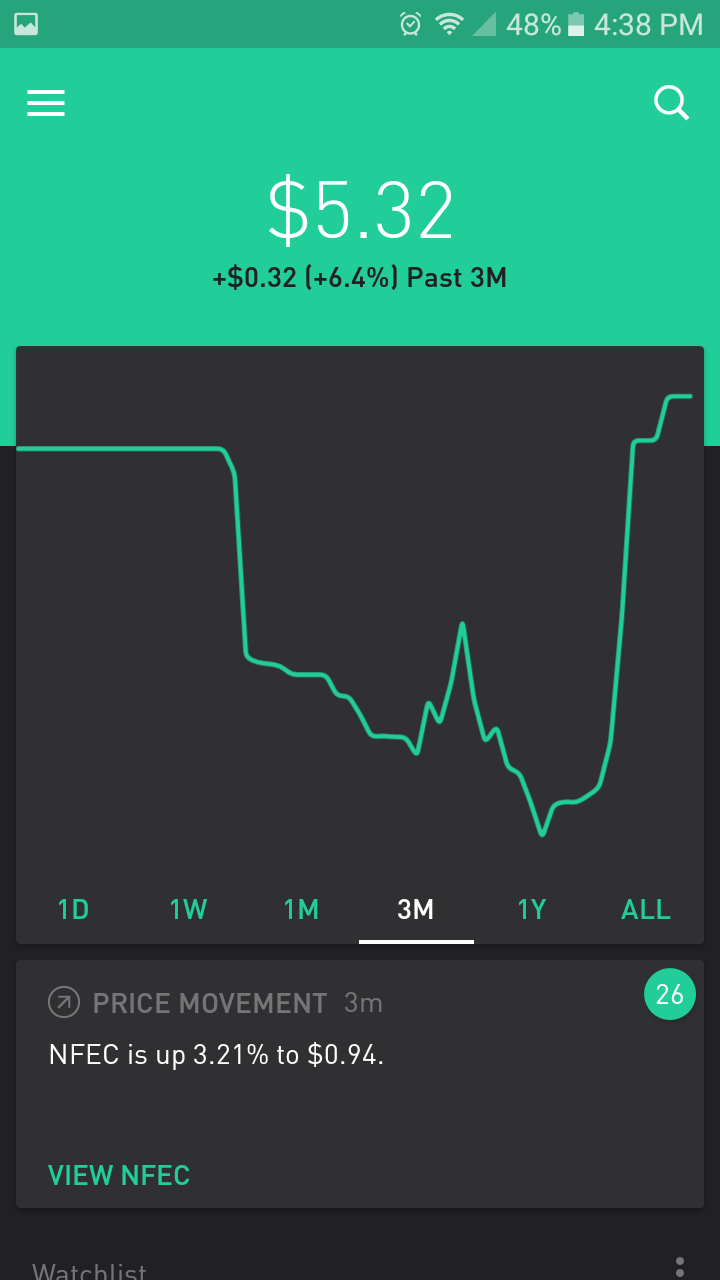Select the 1W chart range
The height and width of the screenshot is (1280, 720).
pos(188,909)
